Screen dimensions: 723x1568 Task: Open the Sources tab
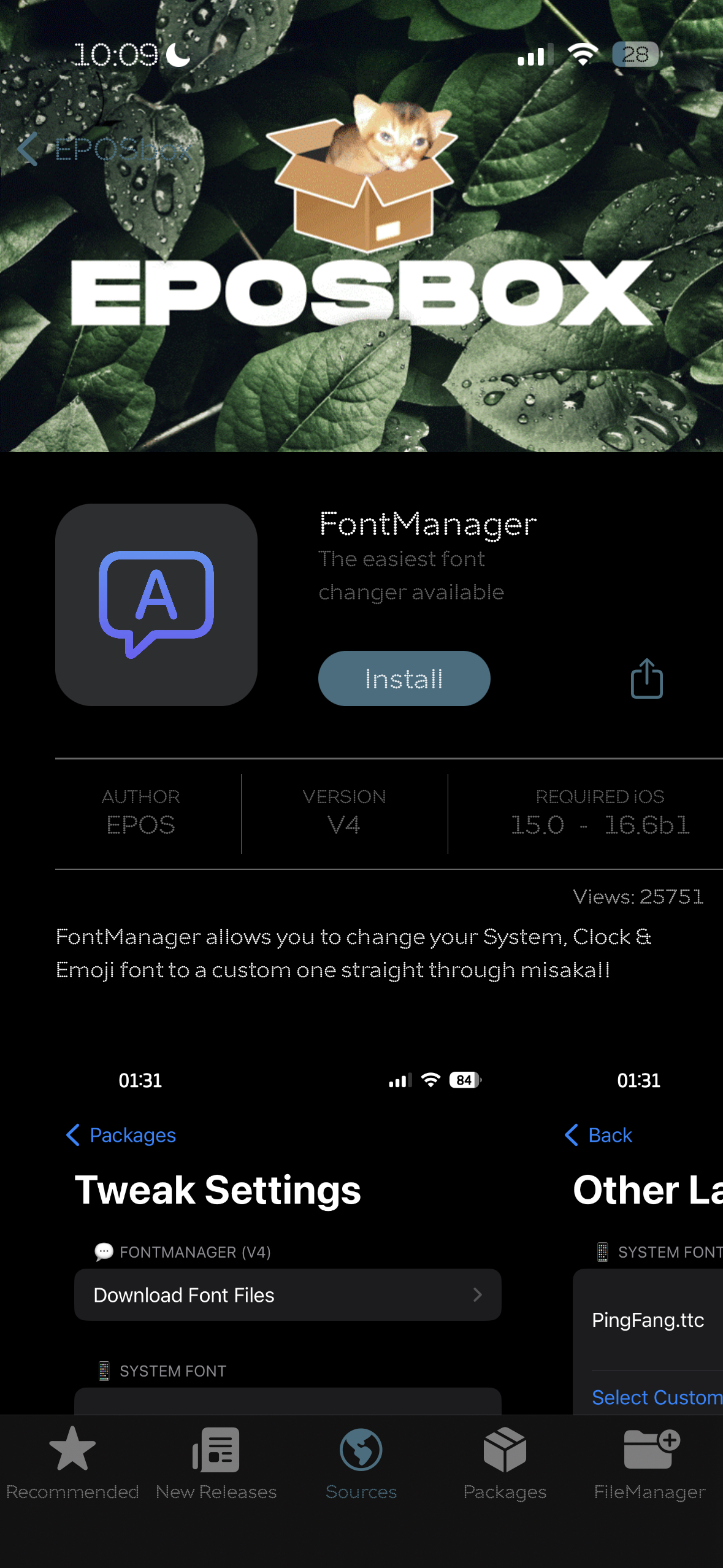tap(361, 1464)
